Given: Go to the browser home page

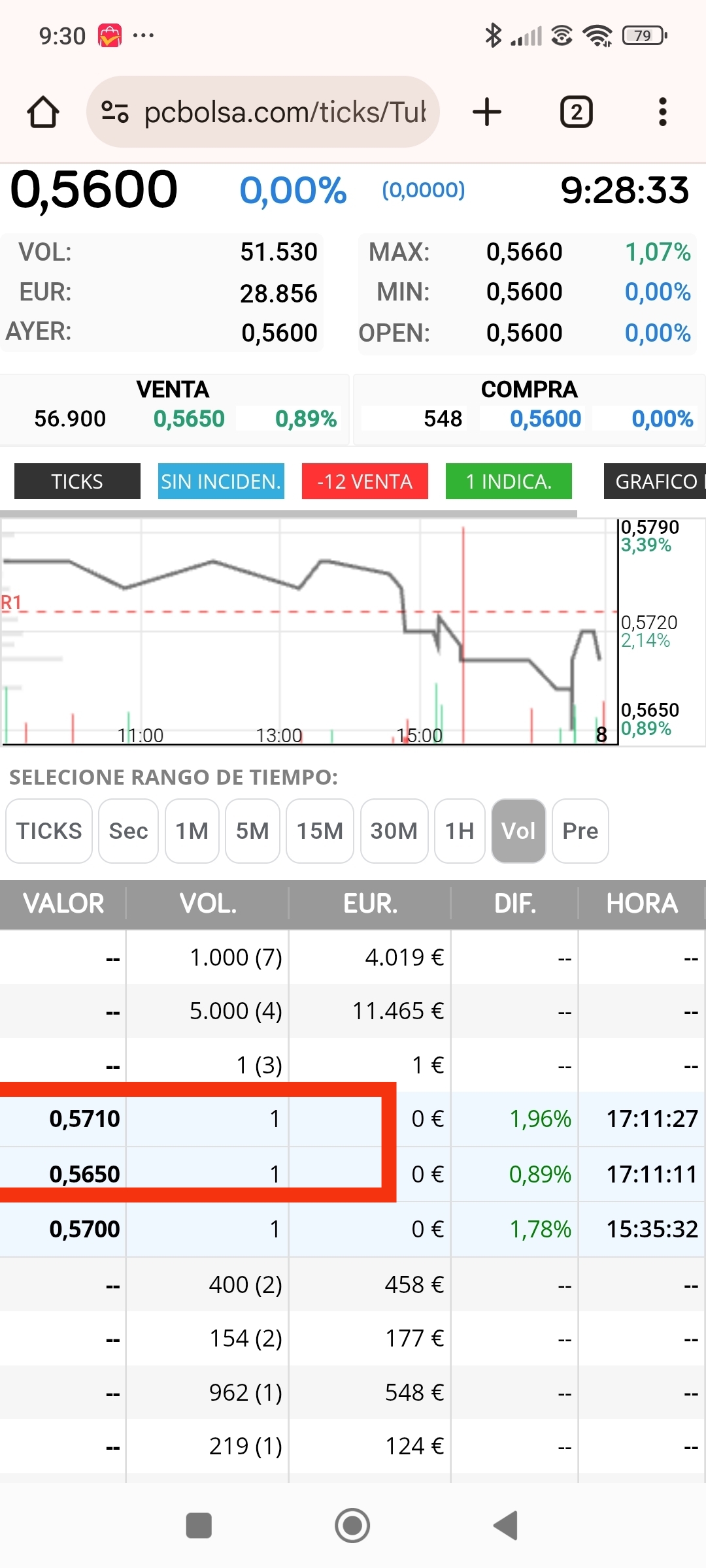Looking at the screenshot, I should point(43,112).
